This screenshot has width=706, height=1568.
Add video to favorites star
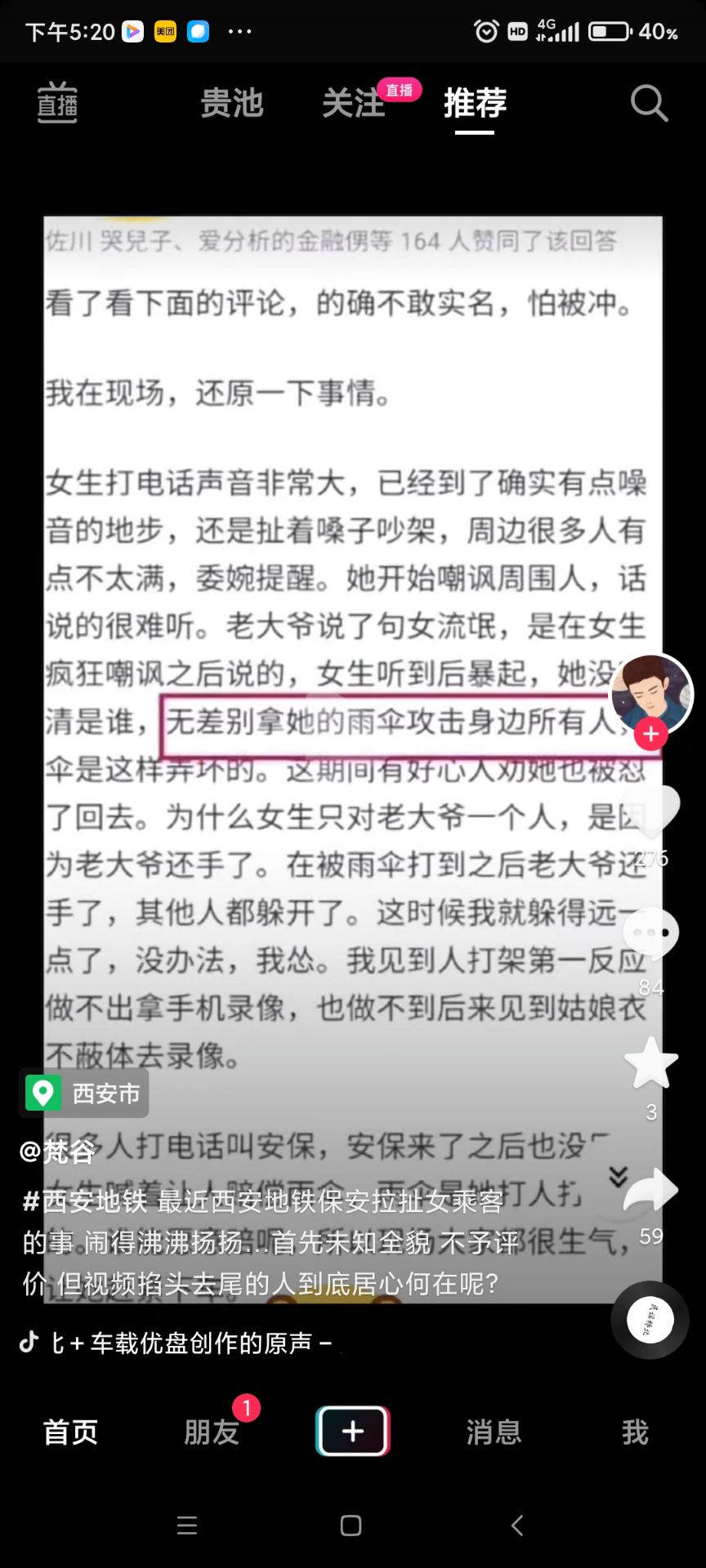651,1063
